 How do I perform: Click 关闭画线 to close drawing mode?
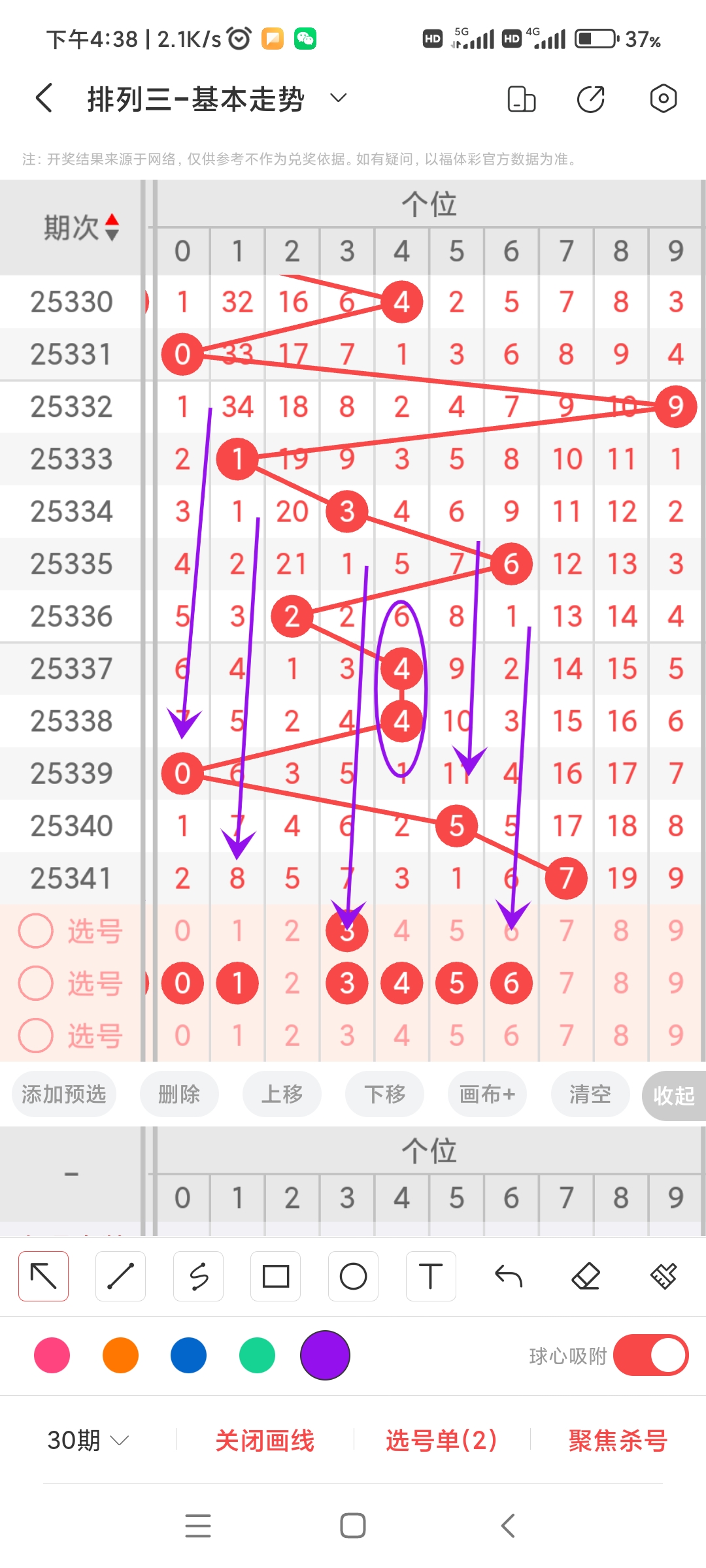[265, 1441]
